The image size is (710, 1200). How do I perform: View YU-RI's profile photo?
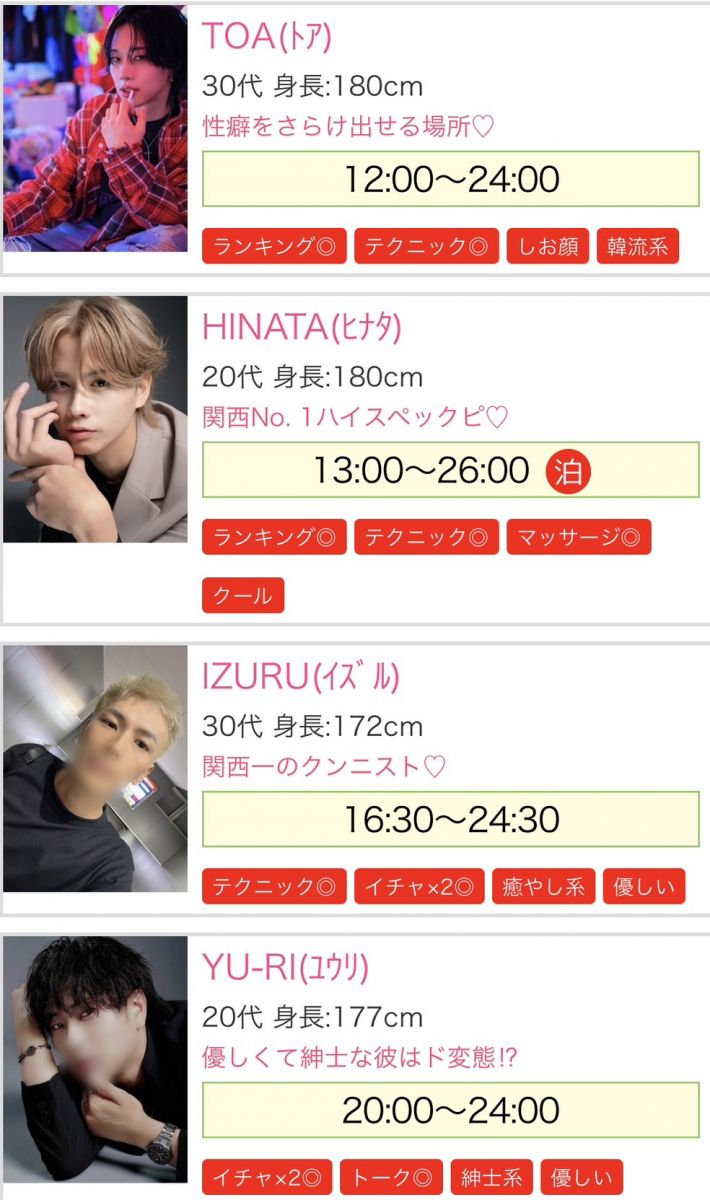[x=95, y=1060]
